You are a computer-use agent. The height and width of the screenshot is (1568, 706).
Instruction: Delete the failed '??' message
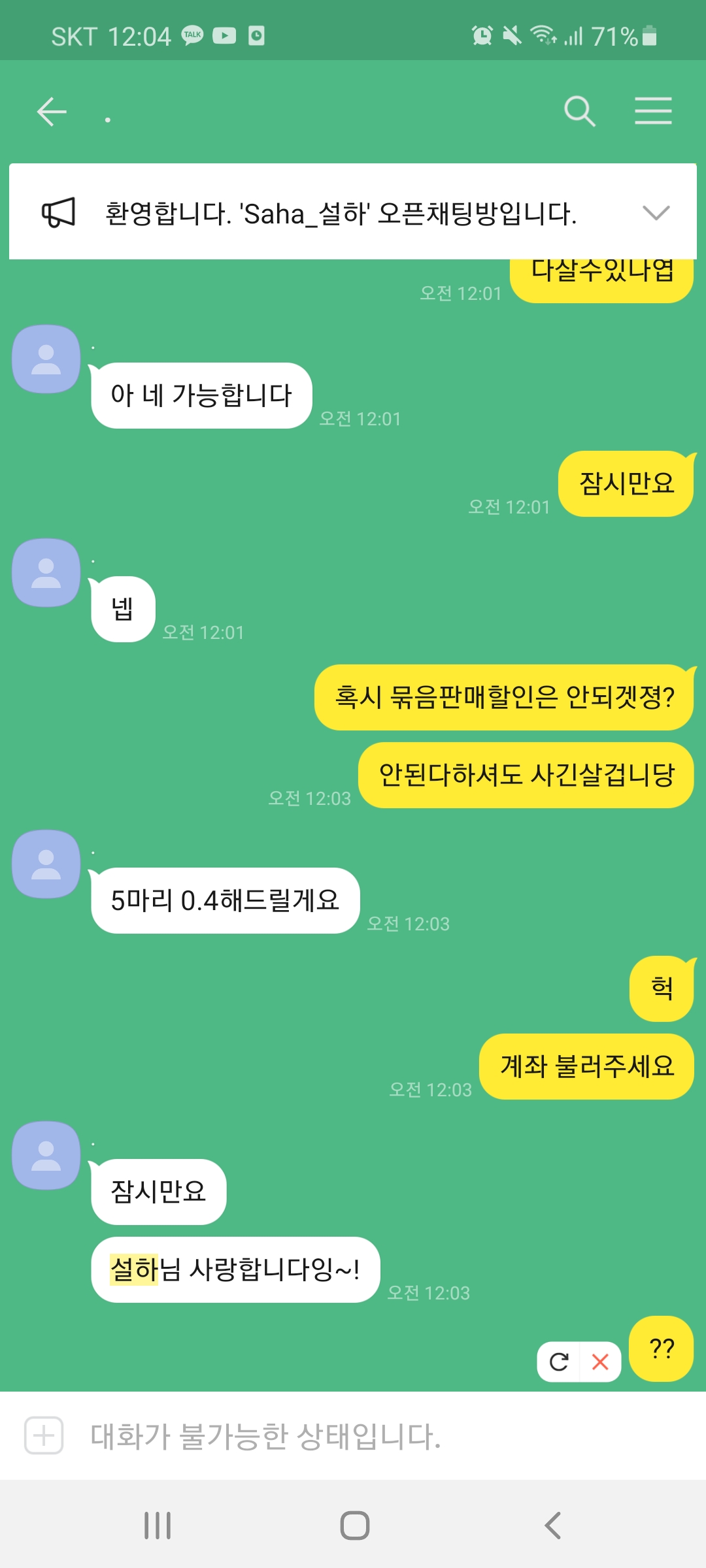tap(600, 1362)
